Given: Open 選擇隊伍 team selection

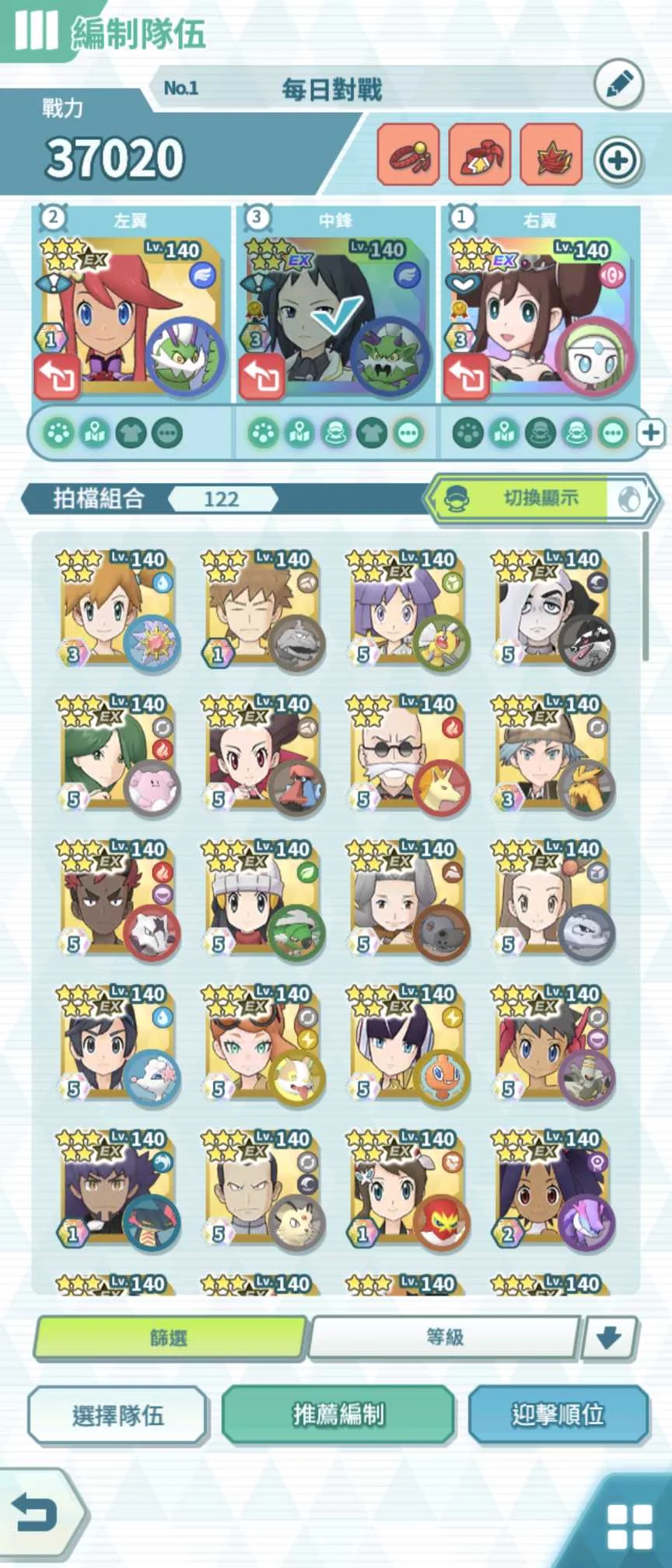Looking at the screenshot, I should tap(117, 1415).
